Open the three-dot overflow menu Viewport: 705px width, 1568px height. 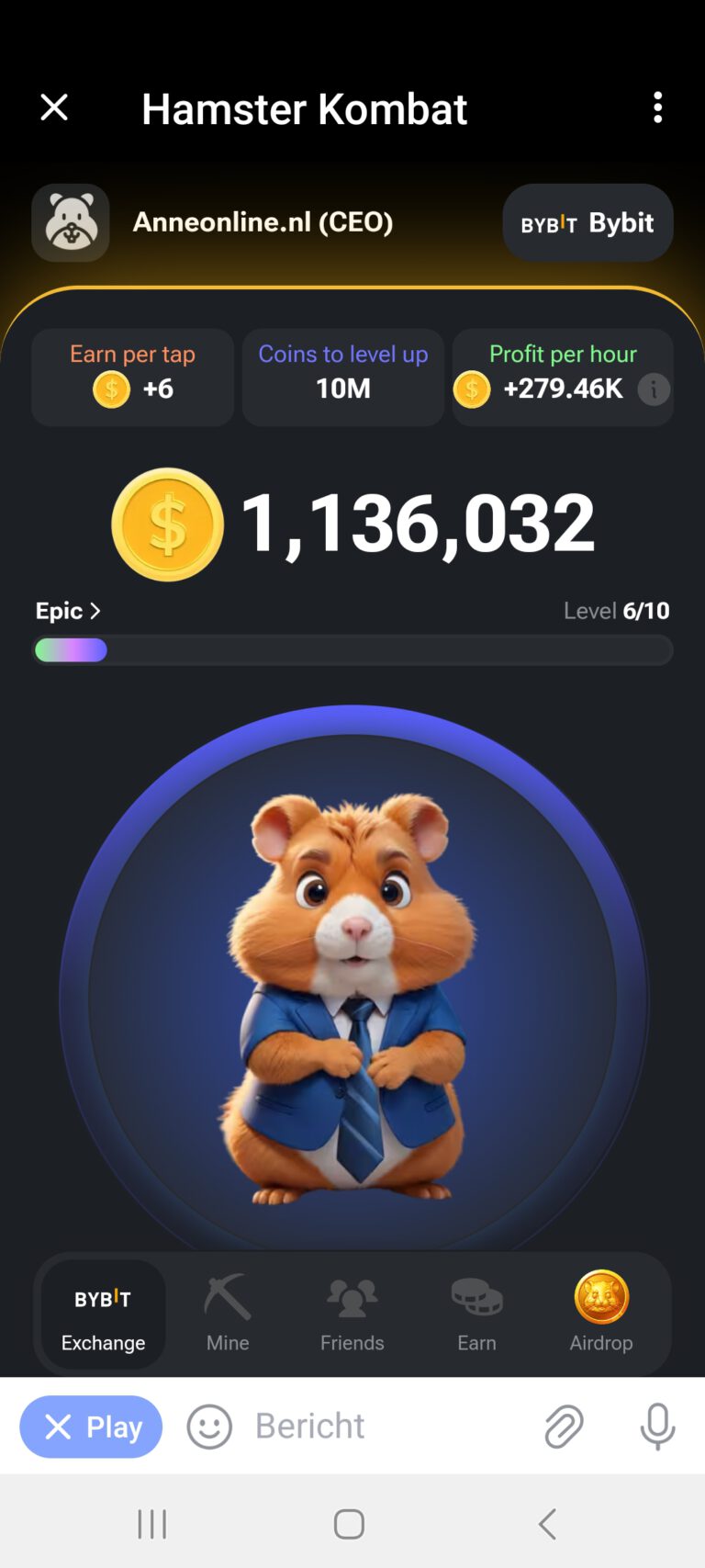tap(657, 107)
